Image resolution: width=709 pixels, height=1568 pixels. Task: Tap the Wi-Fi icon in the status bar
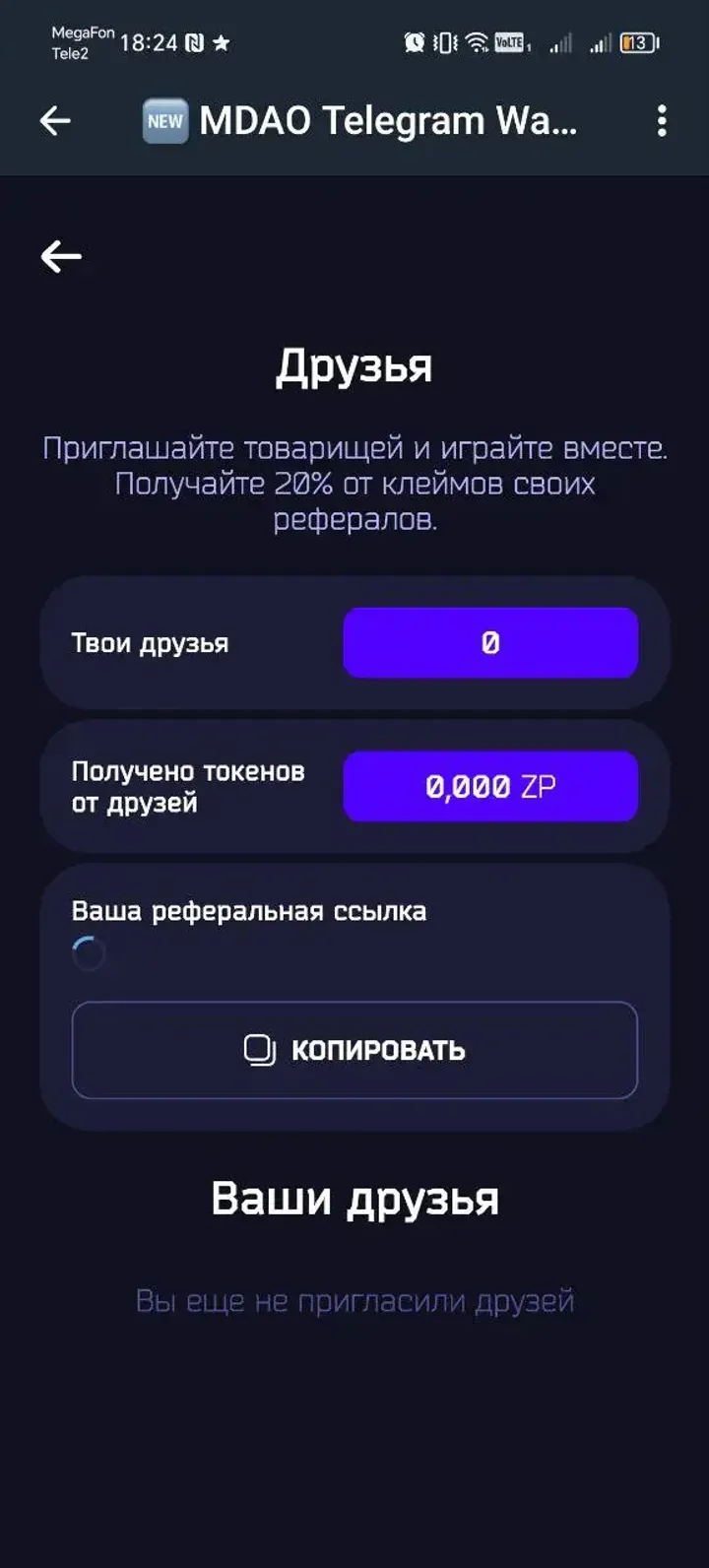pyautogui.click(x=480, y=41)
